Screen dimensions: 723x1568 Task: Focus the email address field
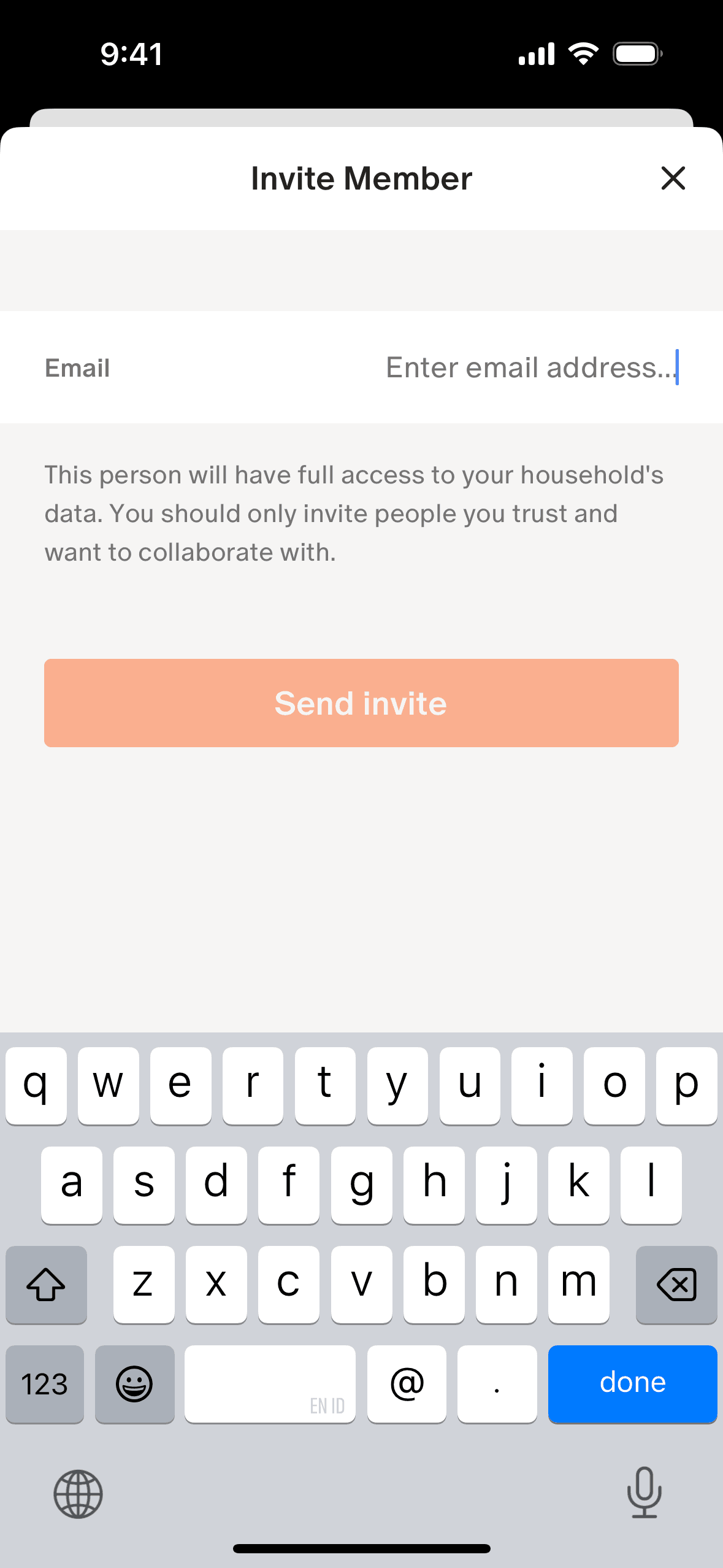click(530, 367)
